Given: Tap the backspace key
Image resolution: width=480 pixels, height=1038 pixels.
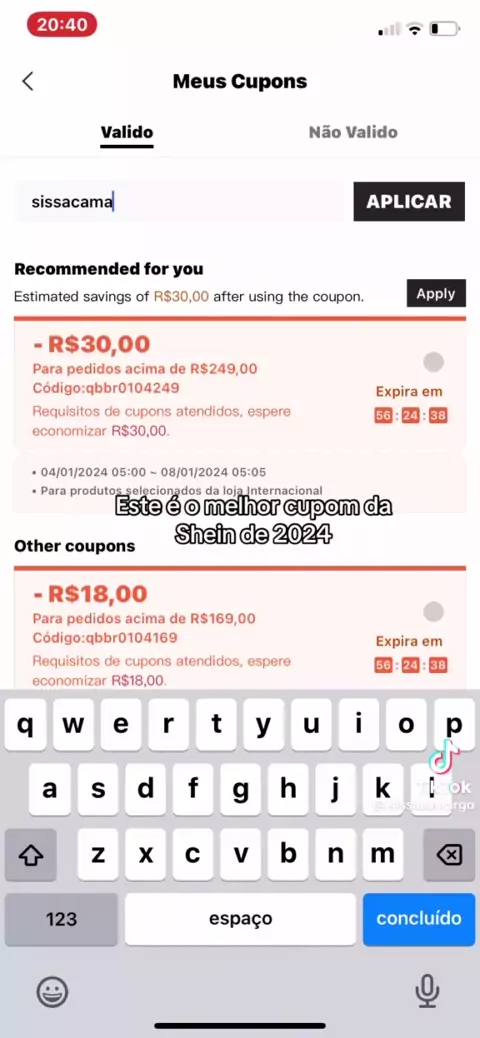Looking at the screenshot, I should (x=449, y=855).
